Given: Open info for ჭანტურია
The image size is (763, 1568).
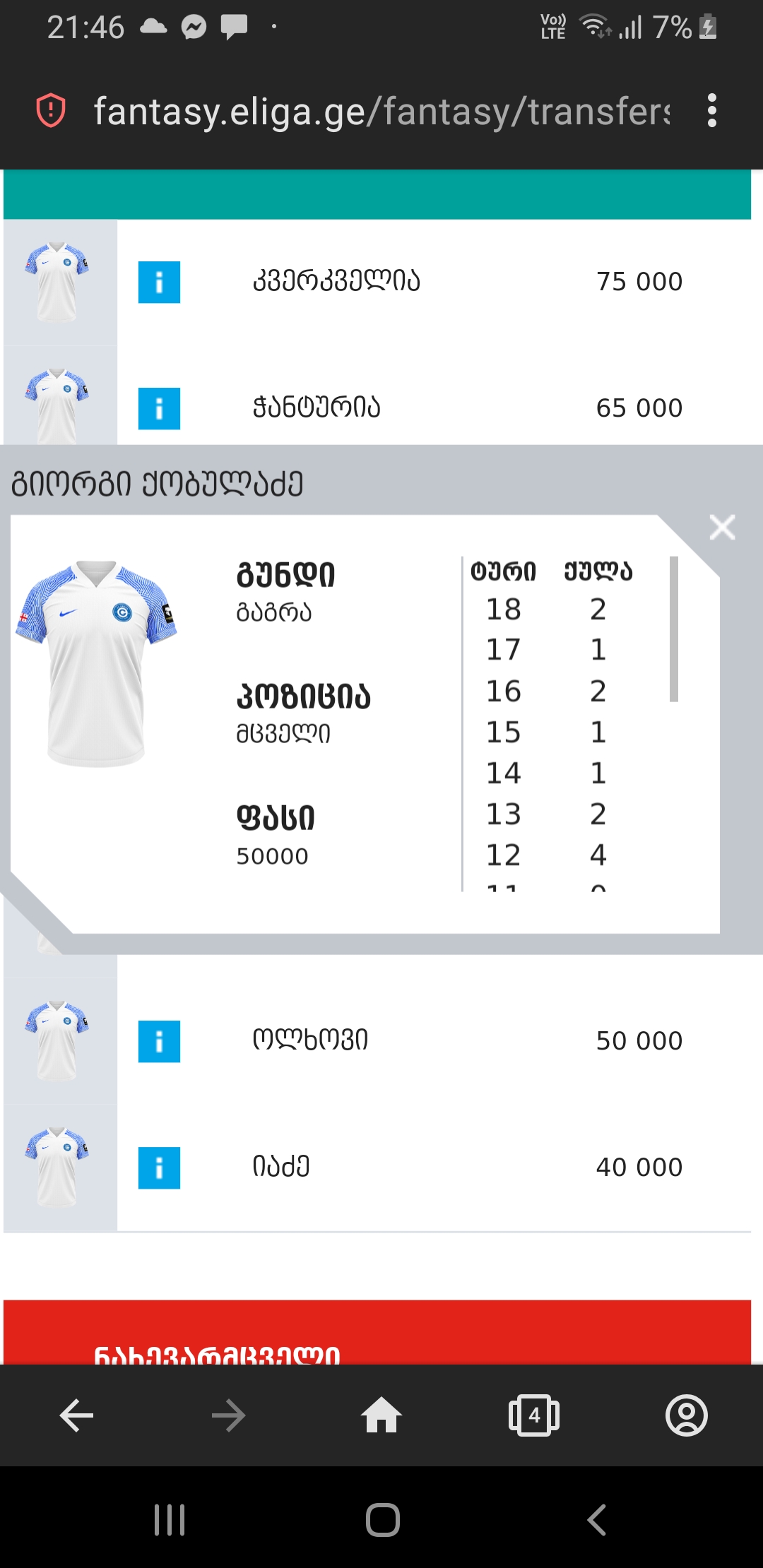Looking at the screenshot, I should tap(159, 408).
